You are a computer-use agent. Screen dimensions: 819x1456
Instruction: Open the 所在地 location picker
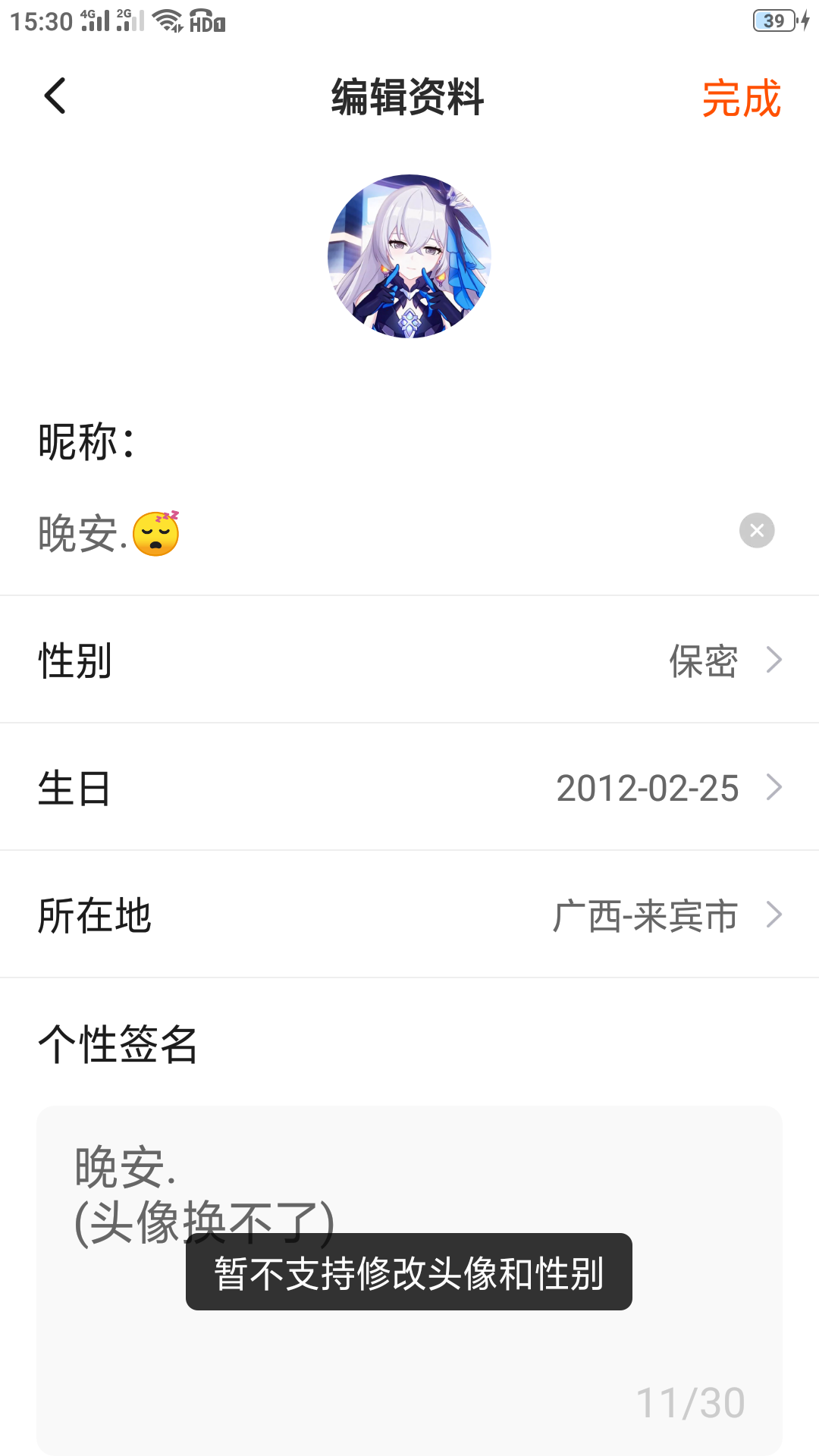tap(409, 915)
